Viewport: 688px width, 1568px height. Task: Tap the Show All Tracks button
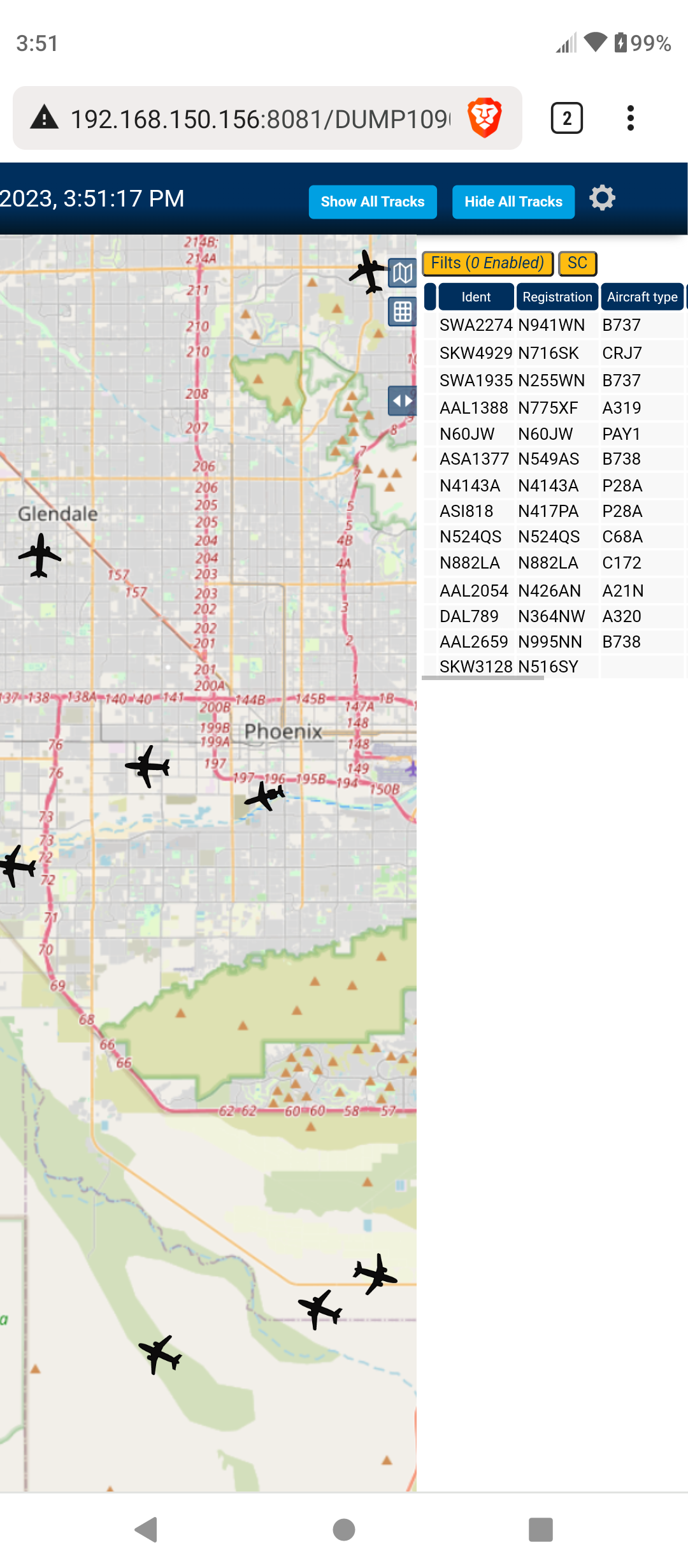coord(373,201)
